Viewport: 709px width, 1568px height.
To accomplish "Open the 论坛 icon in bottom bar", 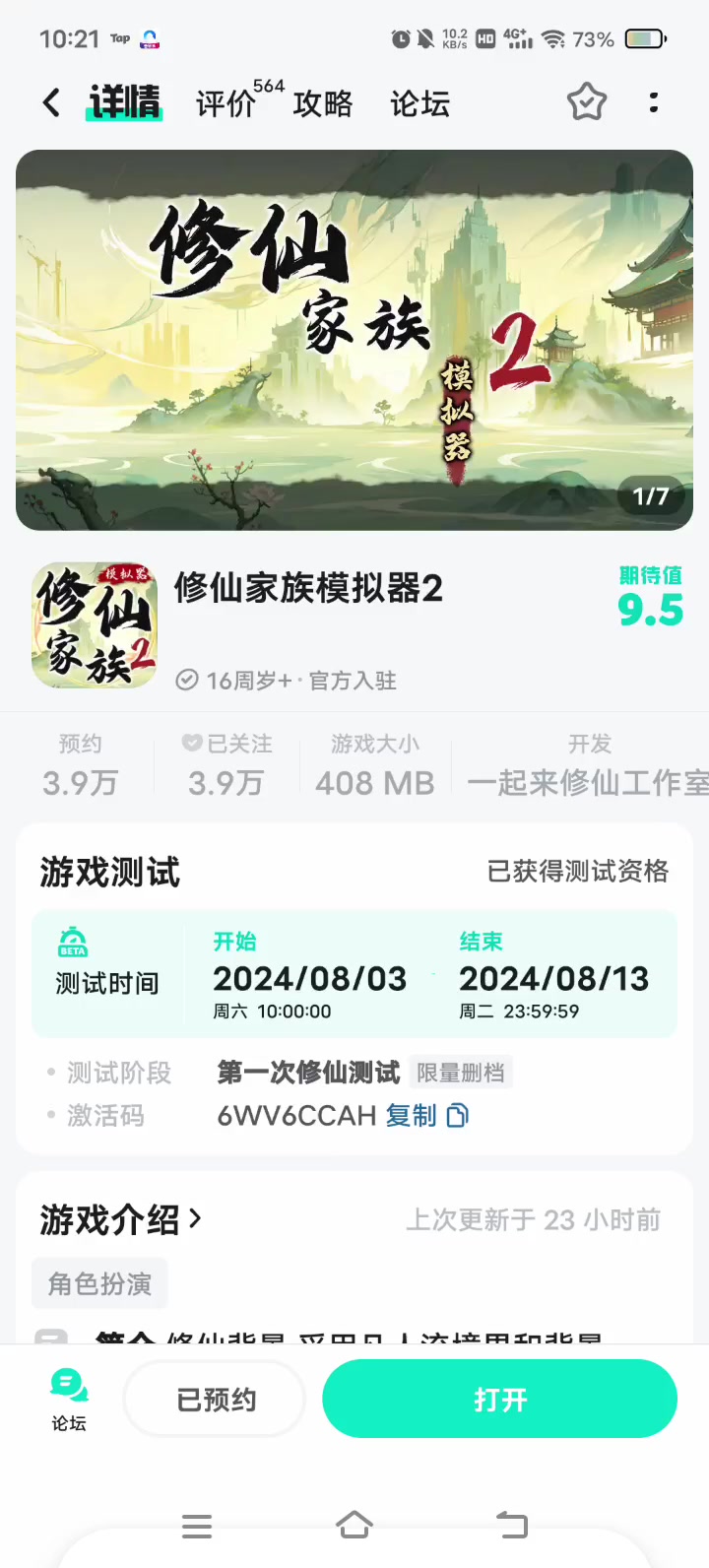I will [x=69, y=1399].
